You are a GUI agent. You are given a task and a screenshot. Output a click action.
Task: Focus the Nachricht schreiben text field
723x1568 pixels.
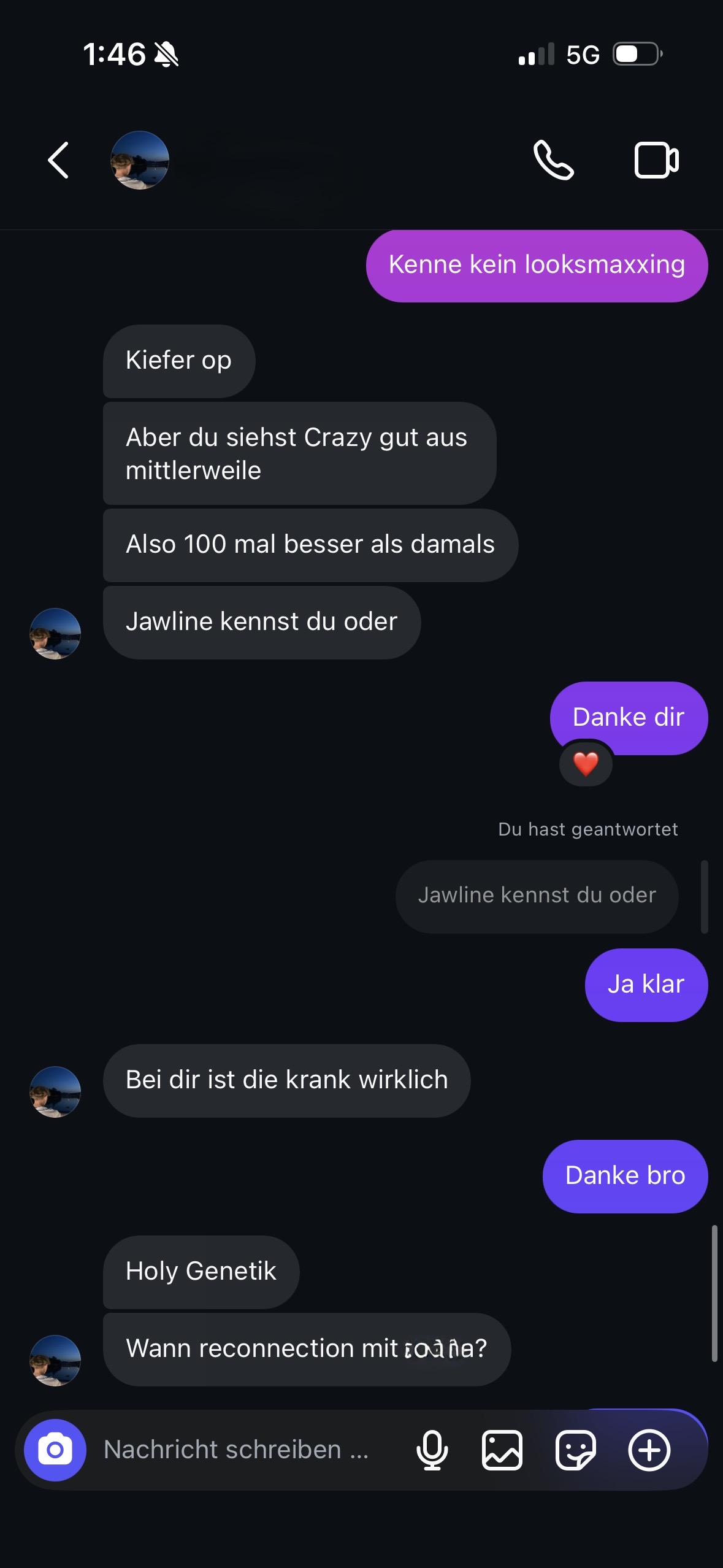tap(236, 1450)
